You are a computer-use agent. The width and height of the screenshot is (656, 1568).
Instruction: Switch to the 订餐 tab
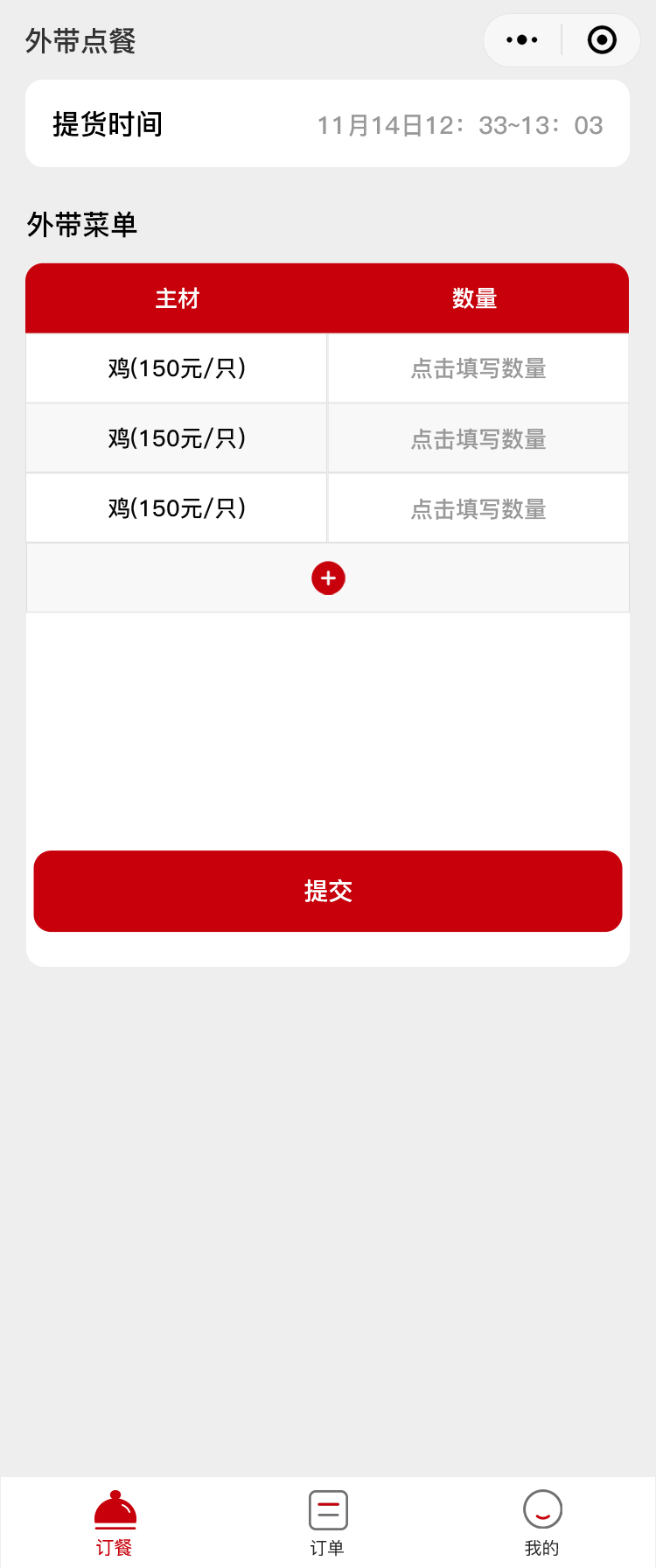(115, 1523)
